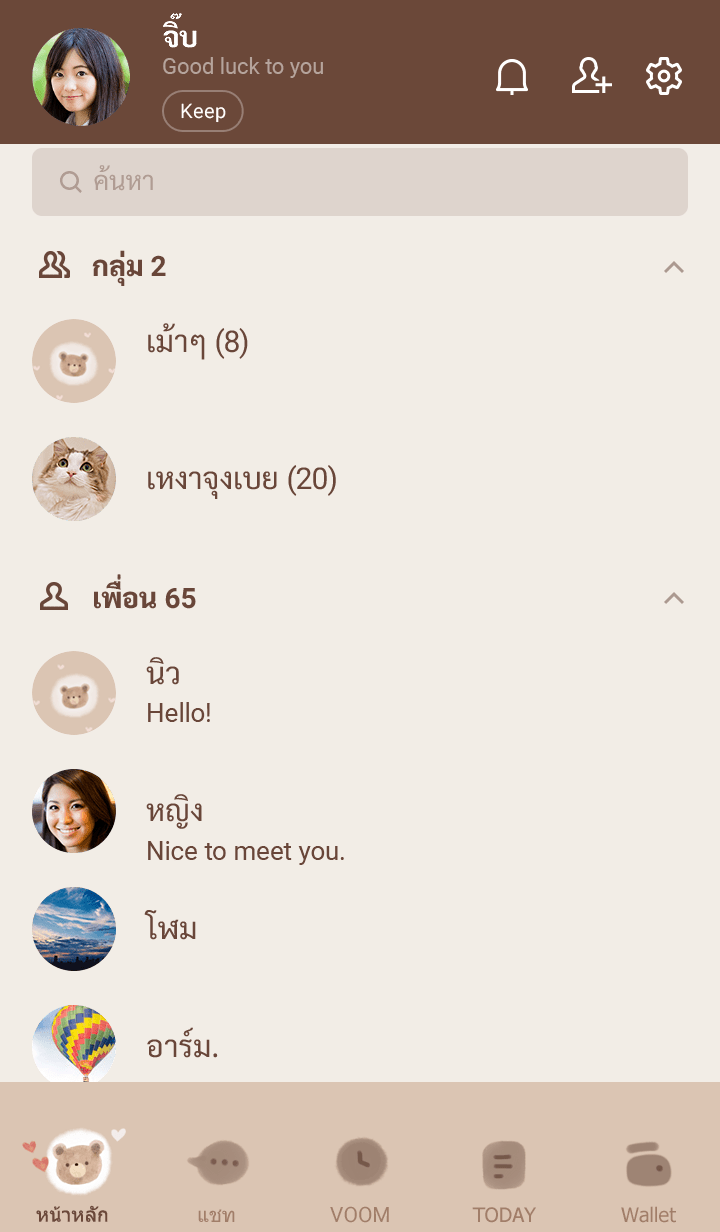Open the group เม้าๆ (8)
The image size is (720, 1232).
point(197,345)
